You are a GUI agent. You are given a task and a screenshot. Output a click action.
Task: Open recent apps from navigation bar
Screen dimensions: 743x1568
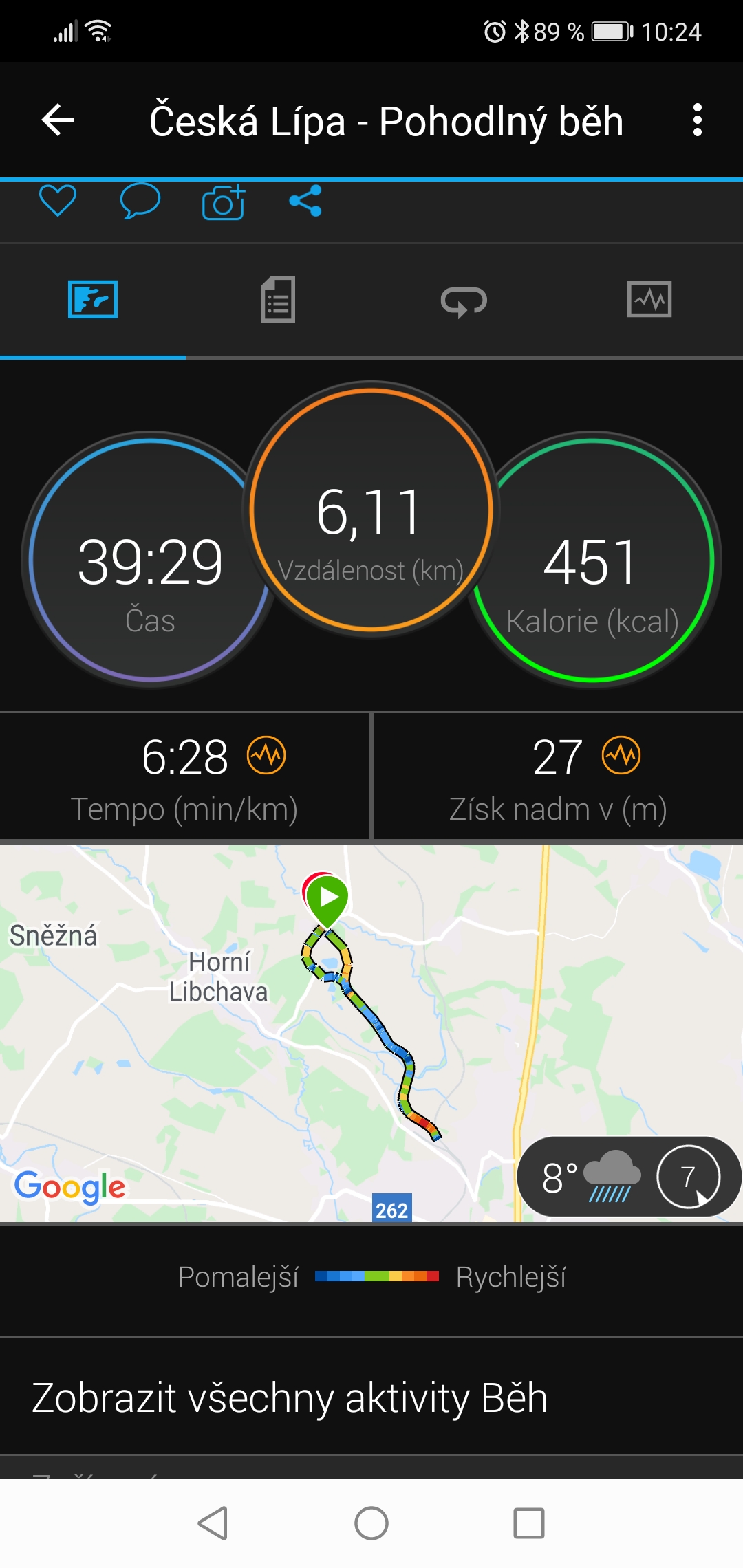coord(529,1523)
